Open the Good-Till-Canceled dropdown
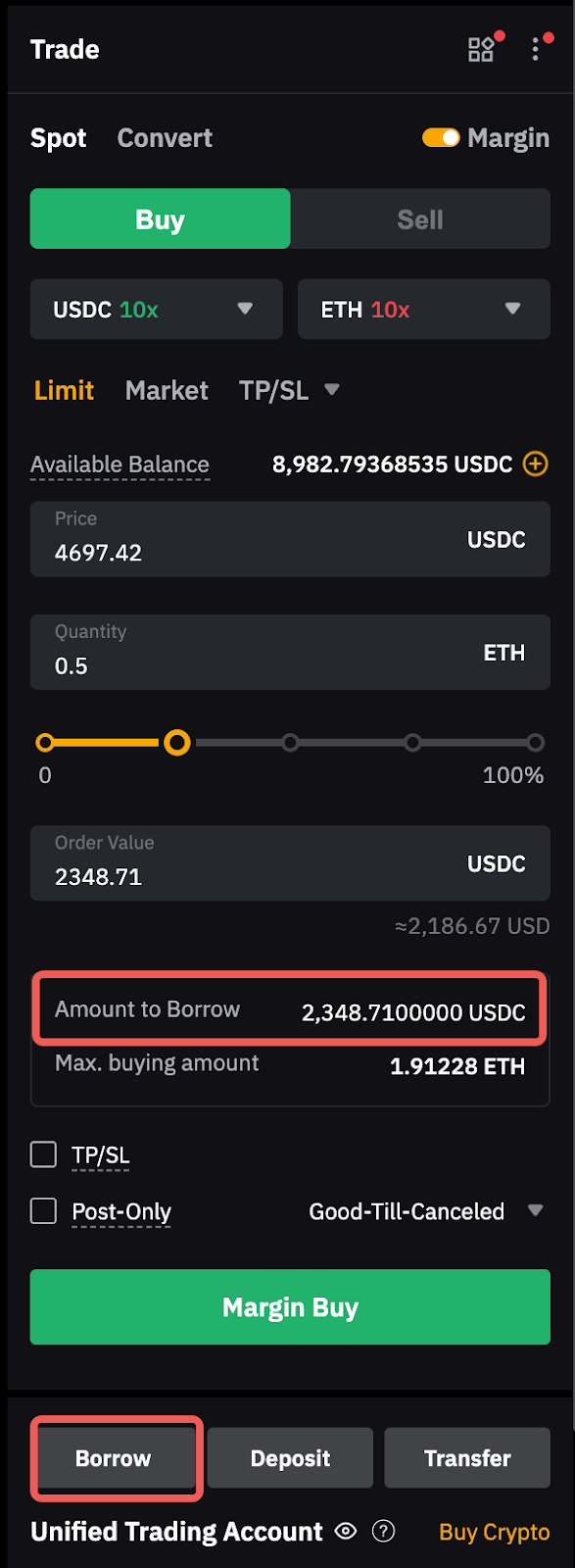 (426, 1211)
